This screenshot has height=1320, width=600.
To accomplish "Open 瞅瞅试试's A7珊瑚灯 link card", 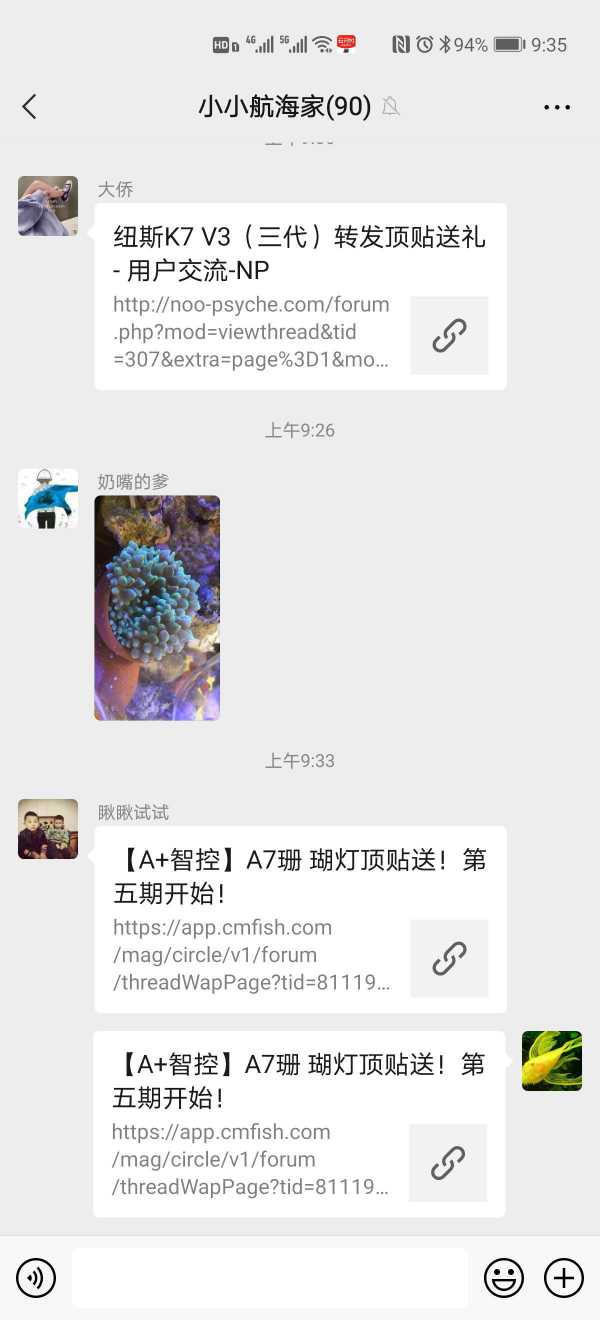I will [300, 919].
